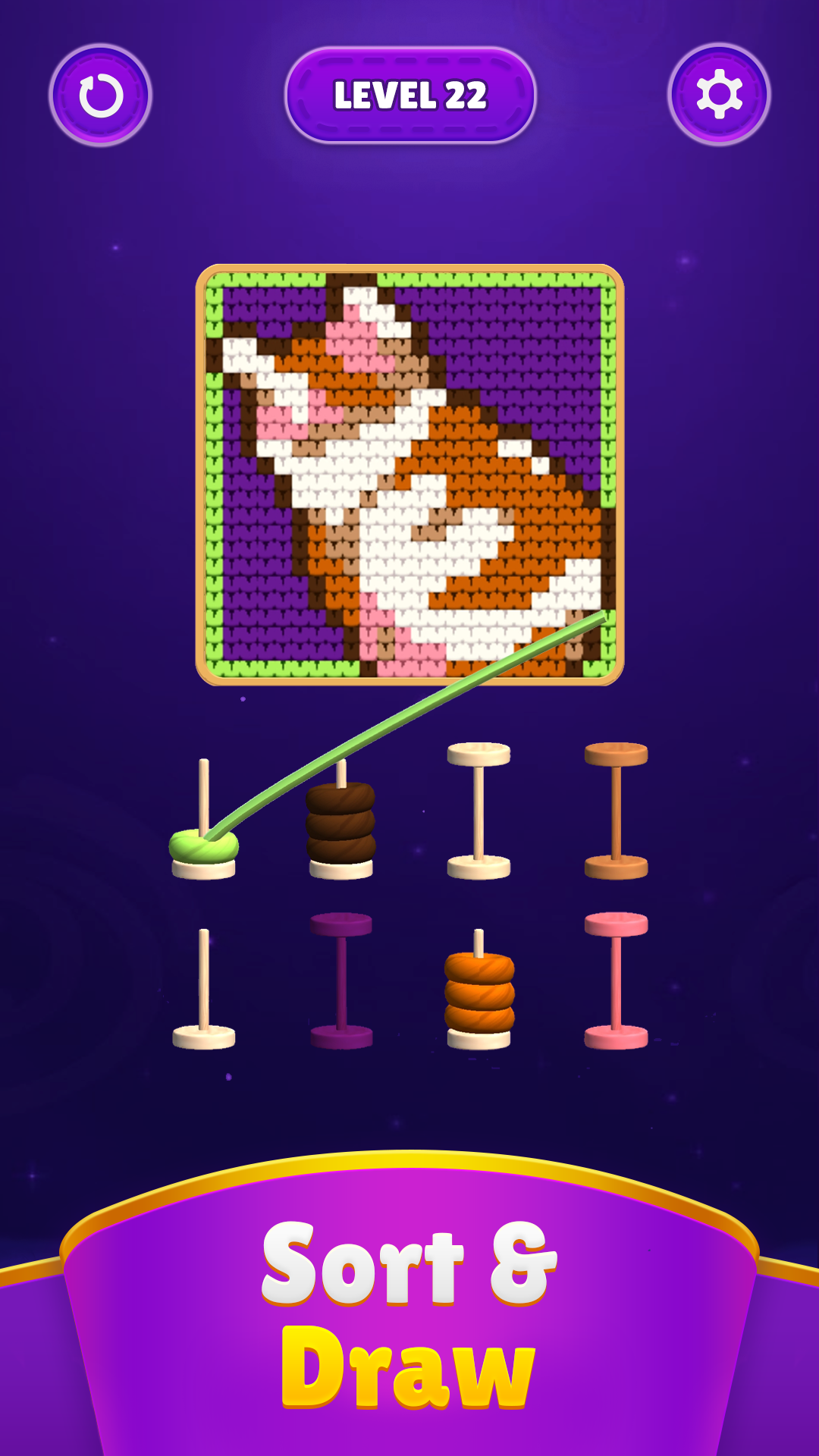819x1456 pixels.
Task: Tap the dark brown yarn stack
Action: [340, 824]
